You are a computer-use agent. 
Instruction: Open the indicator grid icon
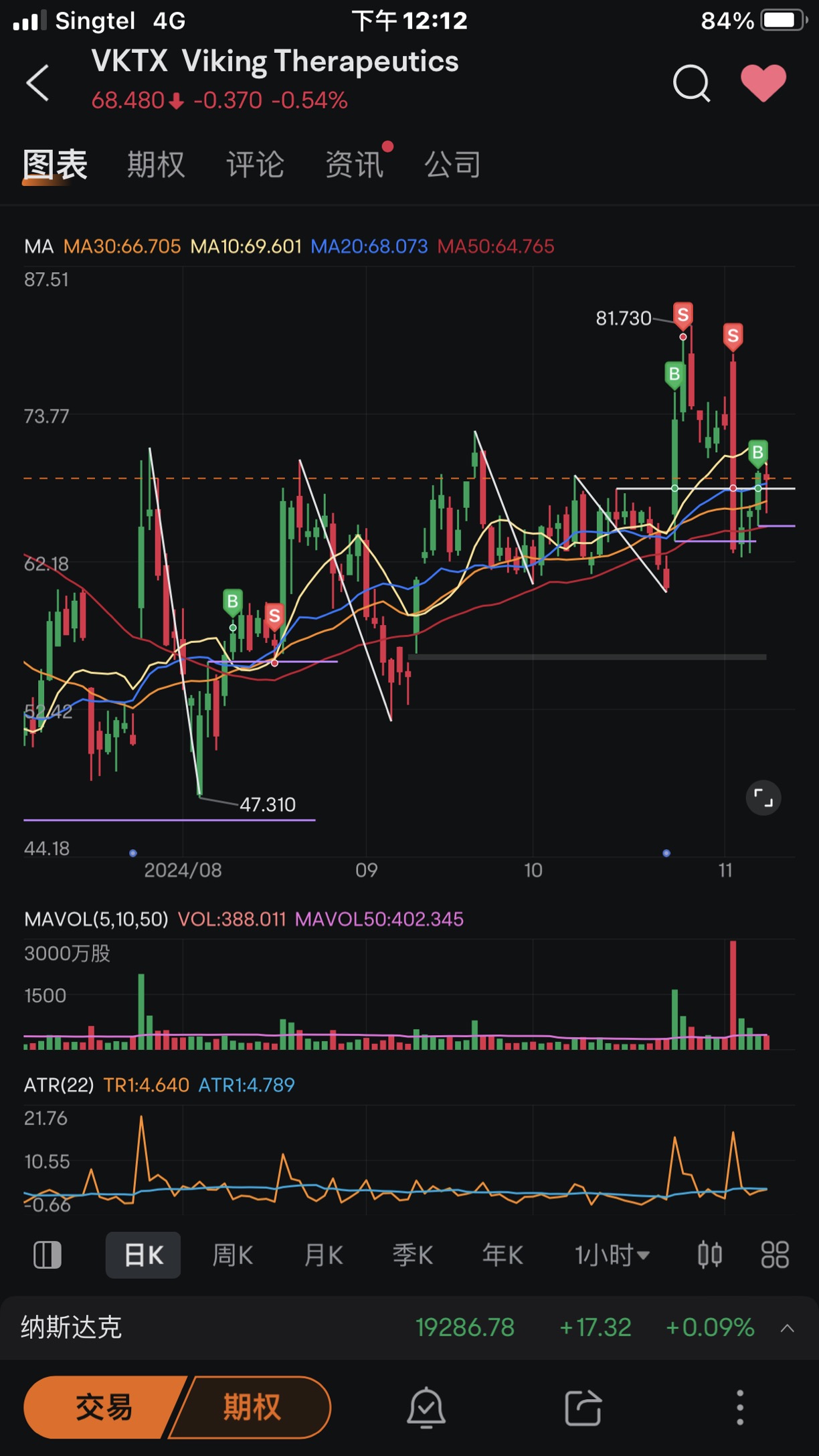[775, 1255]
